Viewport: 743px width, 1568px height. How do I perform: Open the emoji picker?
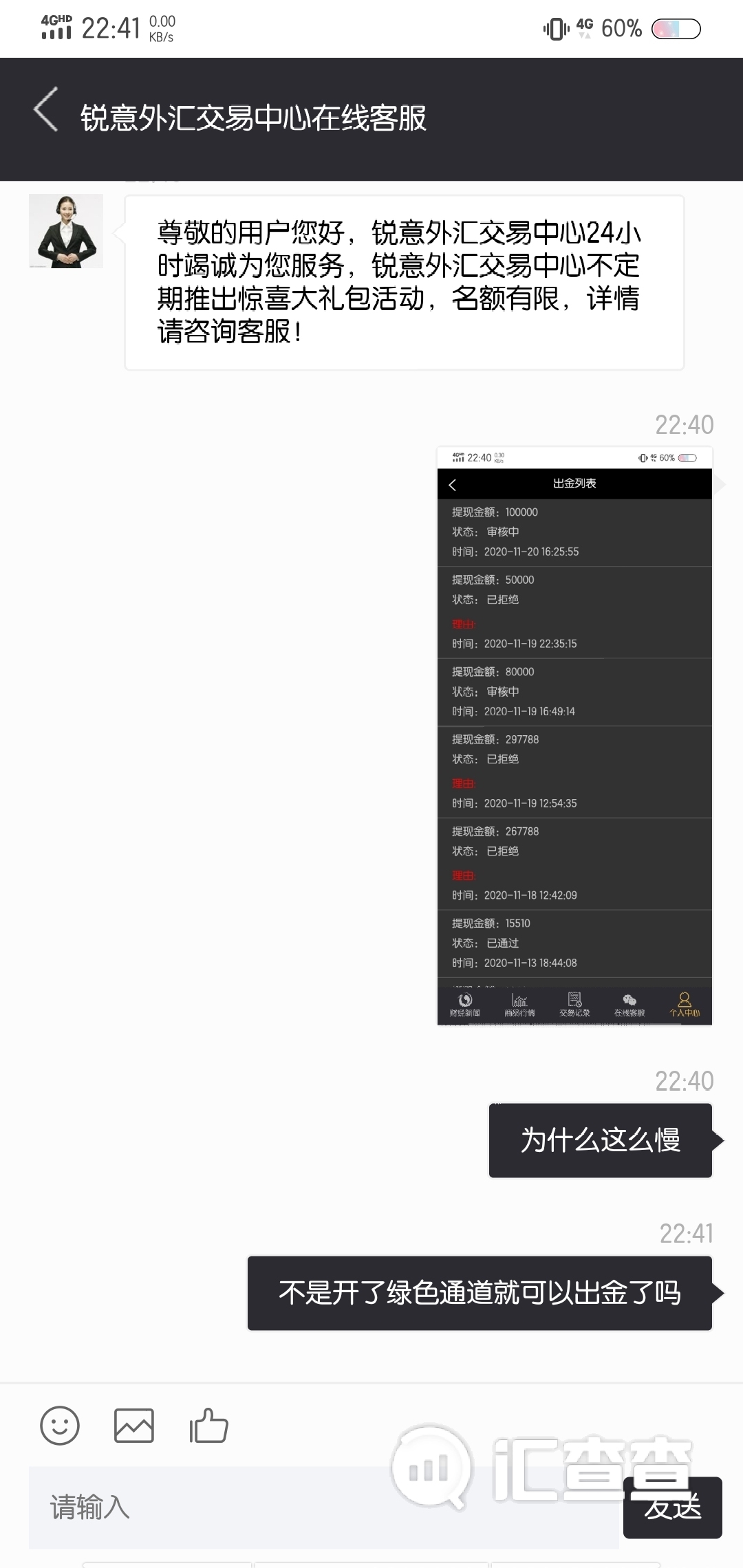(x=60, y=1425)
